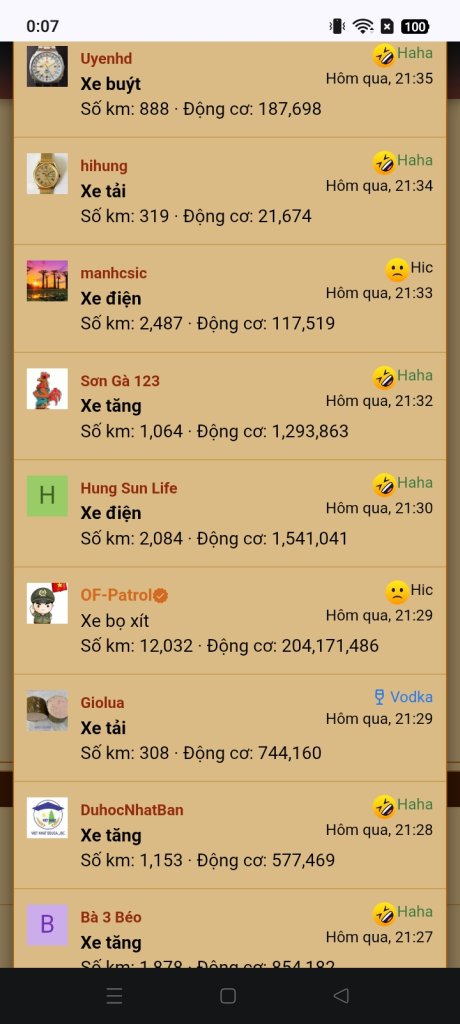Tap the rooster avatar of Sơn Gà 123
460x1024 pixels.
click(x=47, y=389)
